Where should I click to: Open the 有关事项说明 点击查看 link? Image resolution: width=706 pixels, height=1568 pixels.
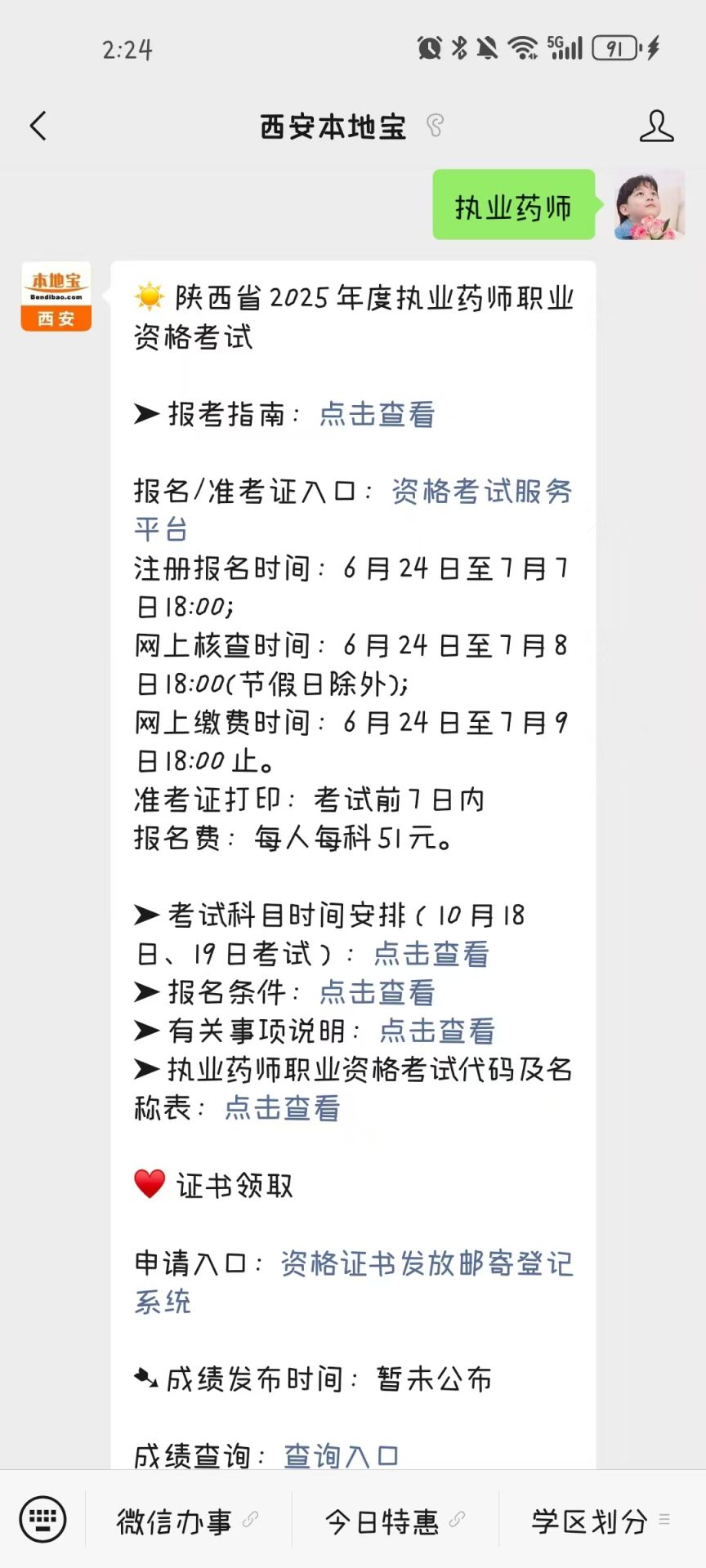click(x=437, y=1031)
